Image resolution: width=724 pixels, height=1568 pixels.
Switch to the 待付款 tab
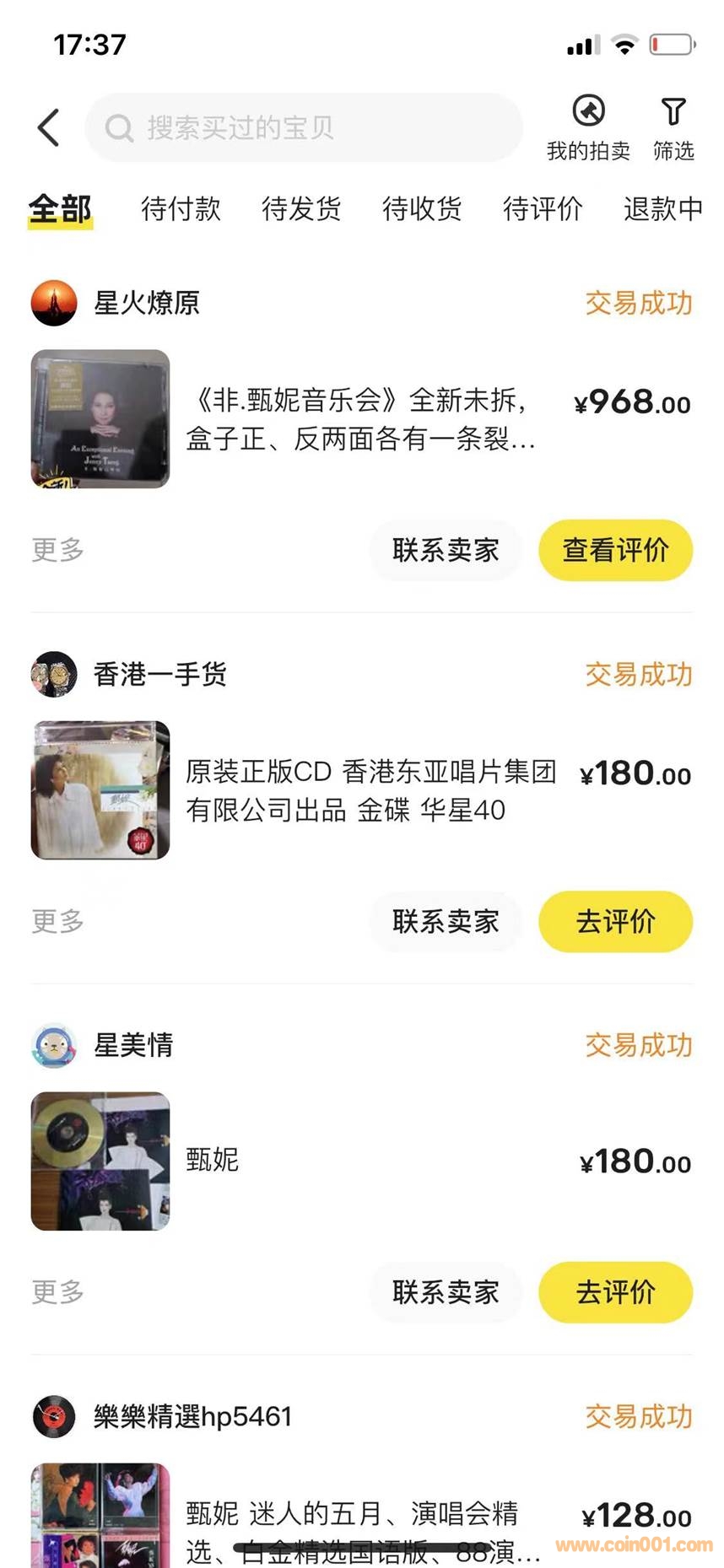click(181, 208)
